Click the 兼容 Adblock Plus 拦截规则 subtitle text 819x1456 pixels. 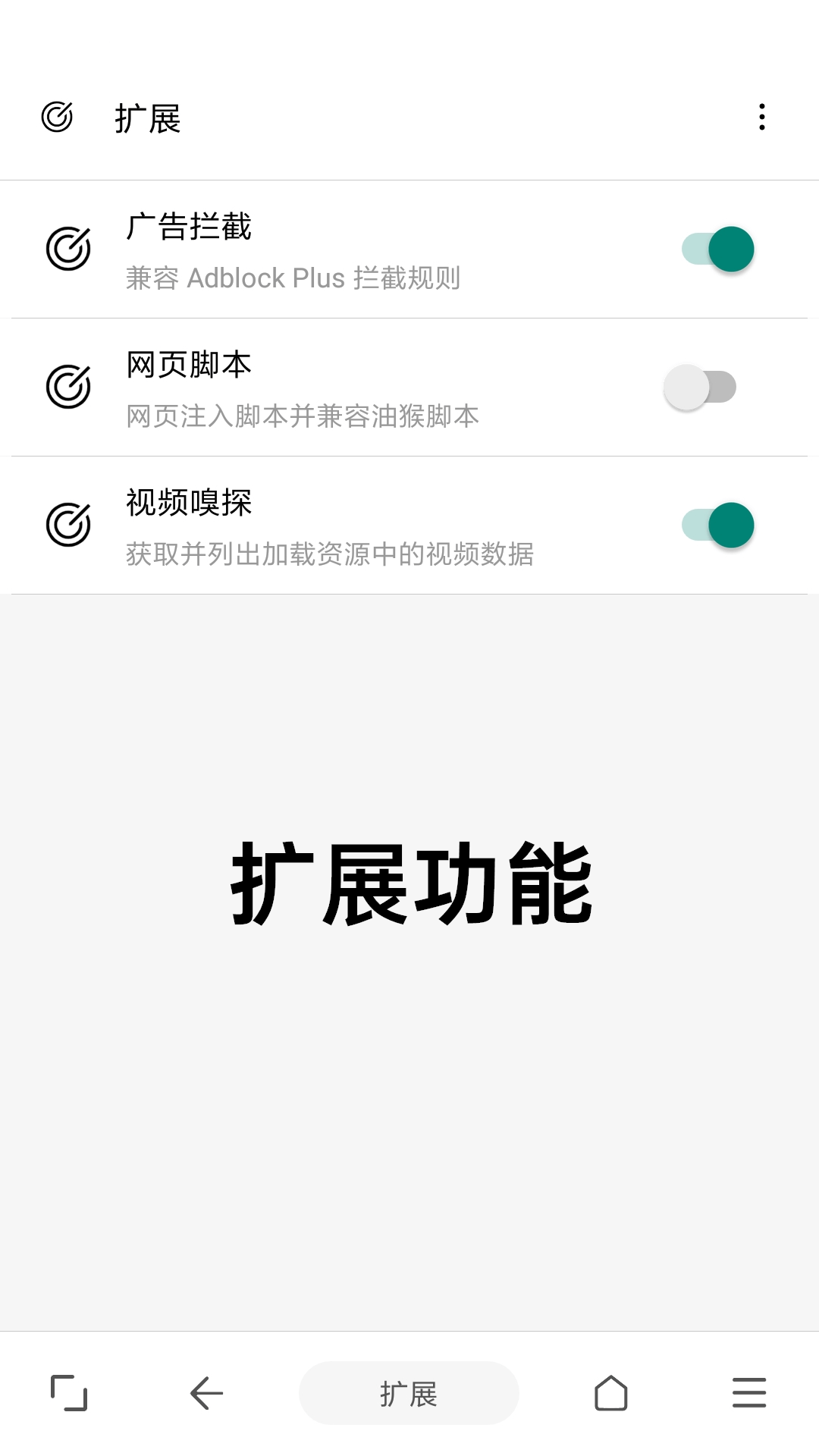(x=294, y=278)
